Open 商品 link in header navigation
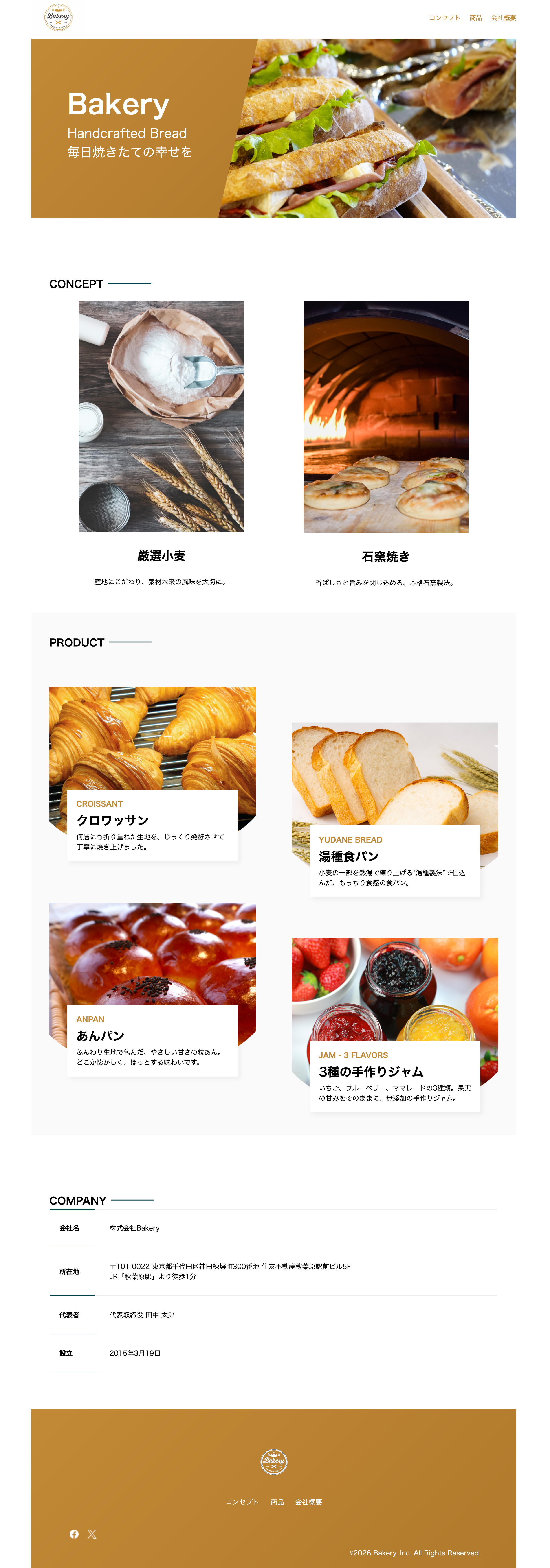Image resolution: width=550 pixels, height=1568 pixels. click(476, 18)
